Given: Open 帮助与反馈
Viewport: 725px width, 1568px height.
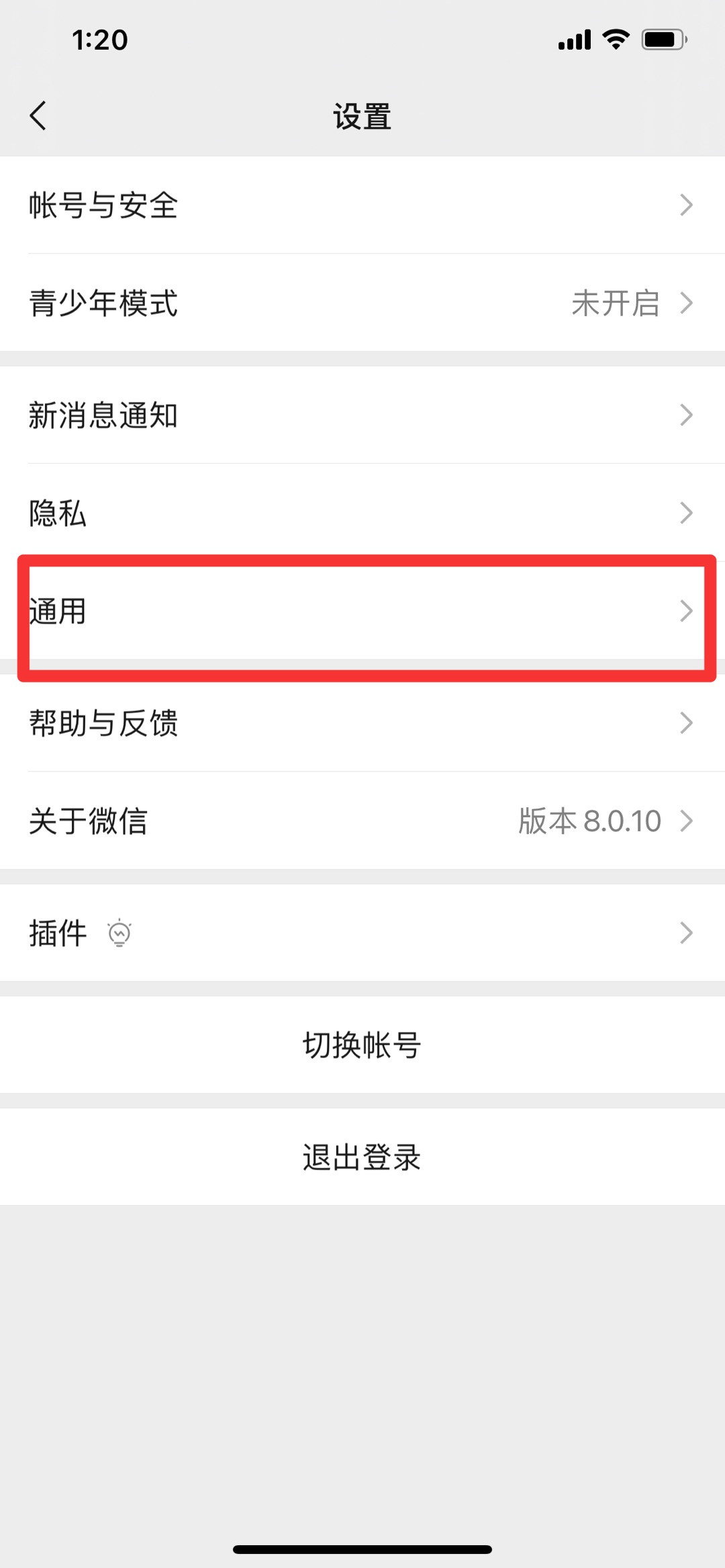Looking at the screenshot, I should [x=362, y=723].
